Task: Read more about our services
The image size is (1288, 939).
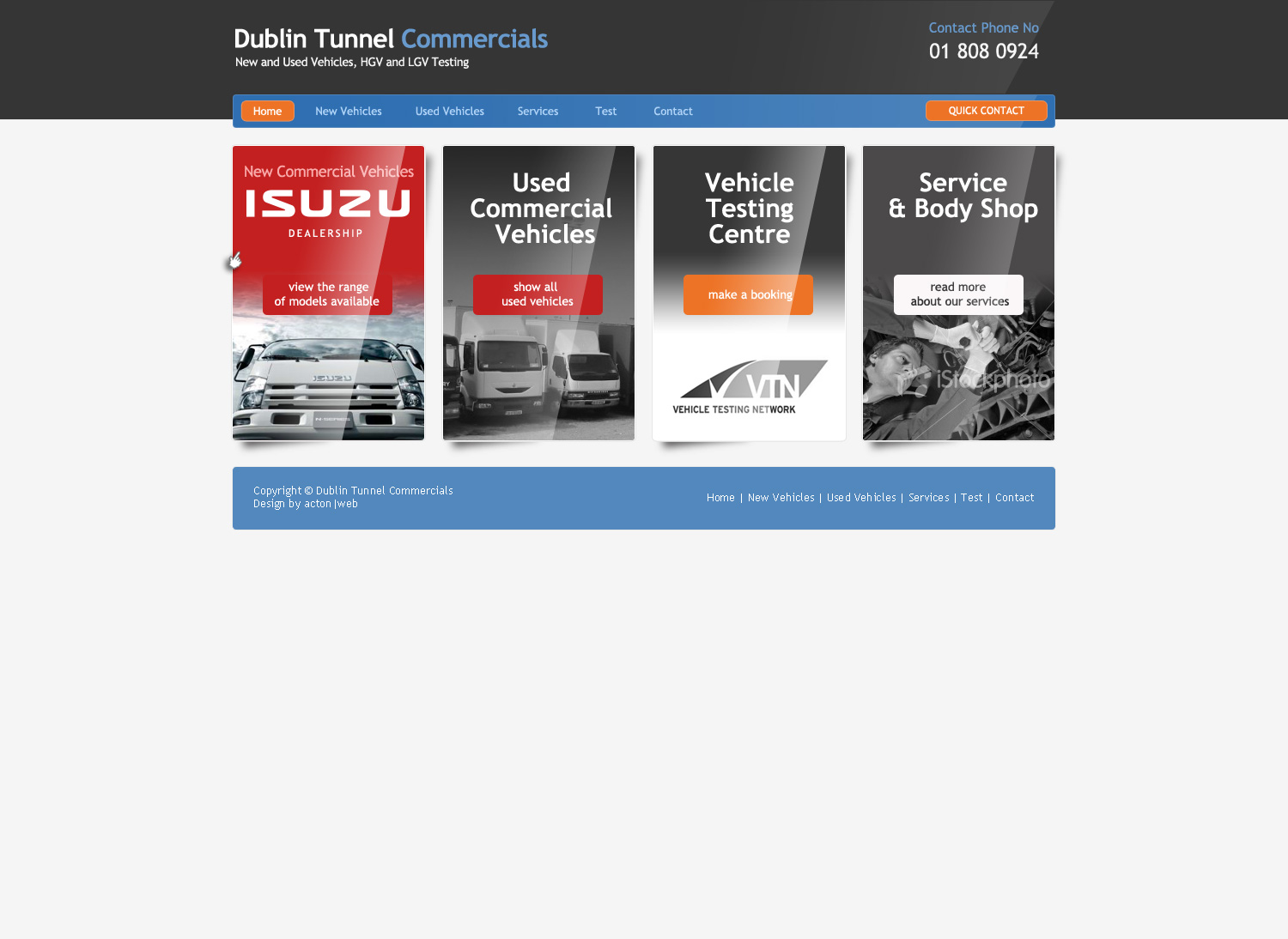Action: pyautogui.click(x=958, y=294)
